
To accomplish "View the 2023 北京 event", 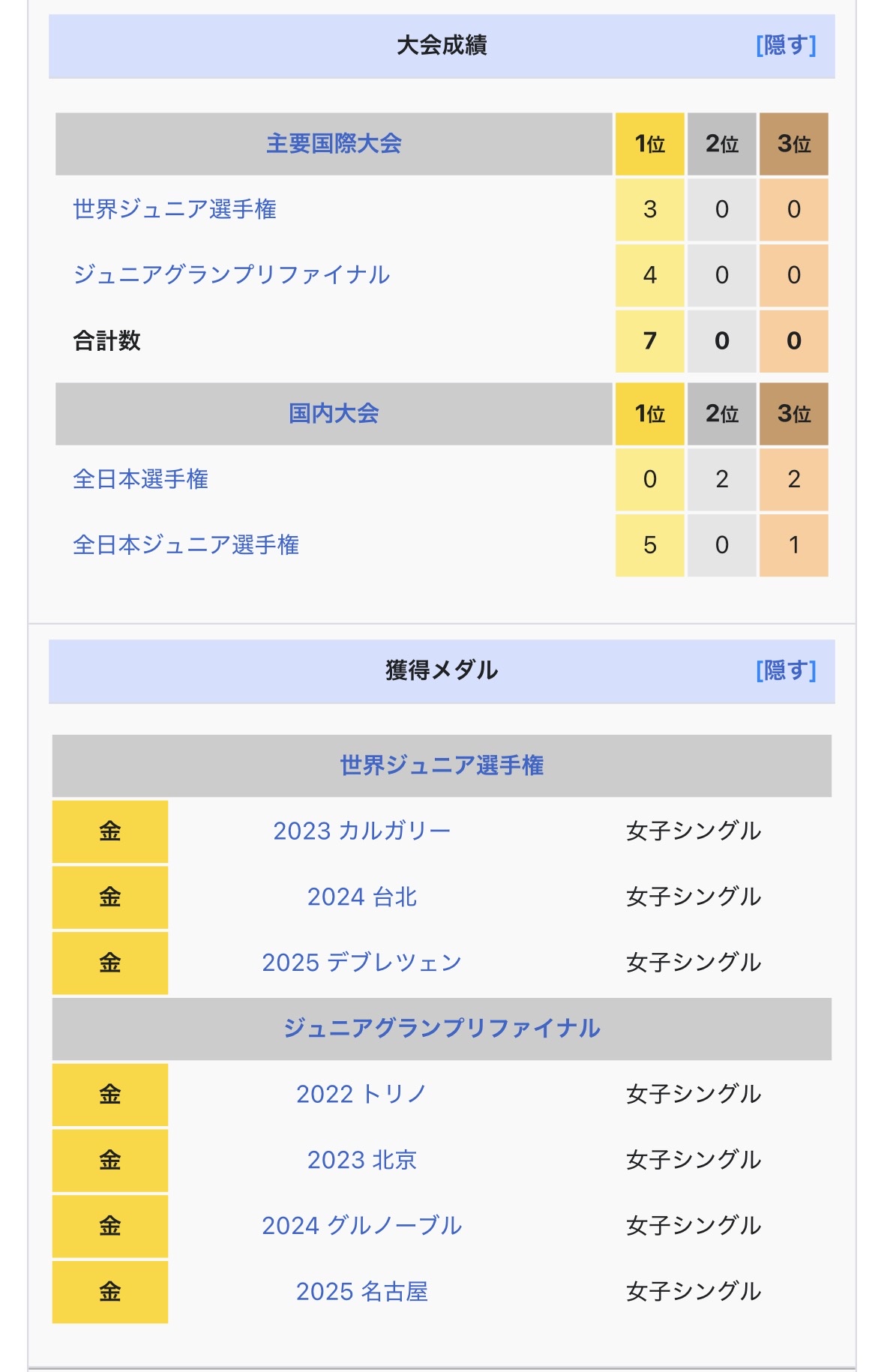I will (x=361, y=1161).
